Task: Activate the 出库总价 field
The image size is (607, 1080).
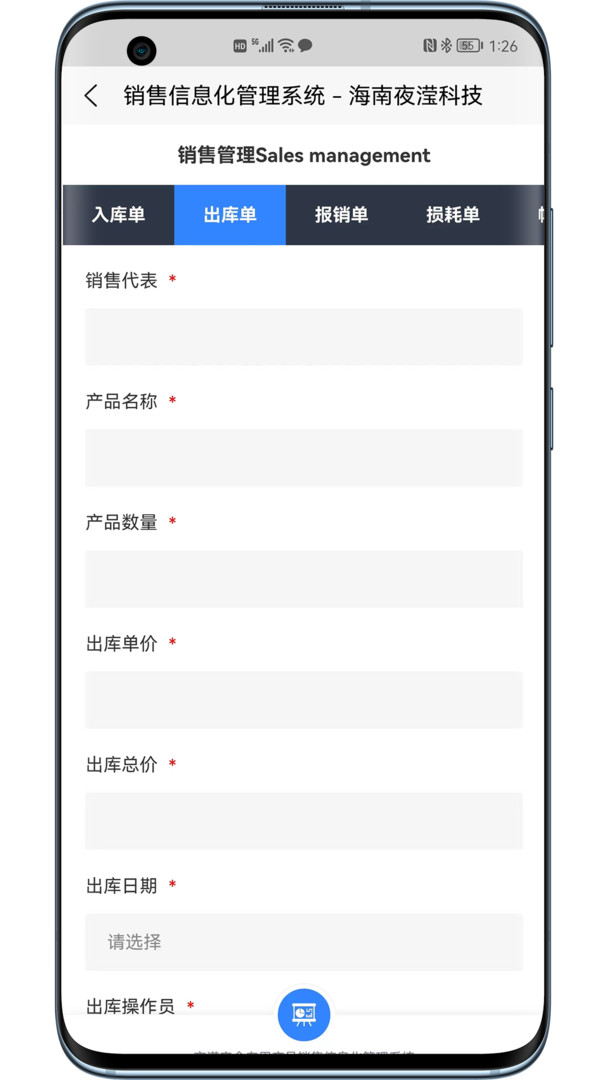Action: (x=304, y=821)
